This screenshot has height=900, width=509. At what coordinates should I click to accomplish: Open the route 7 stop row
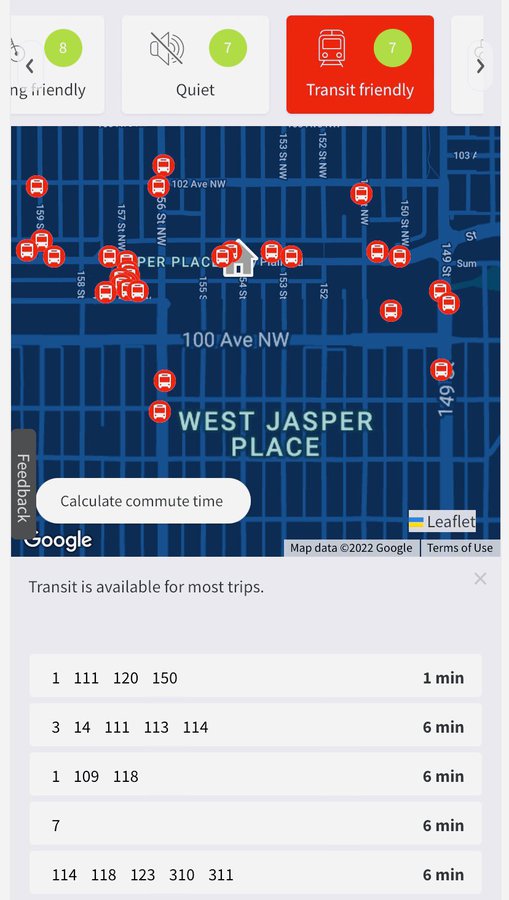click(255, 825)
